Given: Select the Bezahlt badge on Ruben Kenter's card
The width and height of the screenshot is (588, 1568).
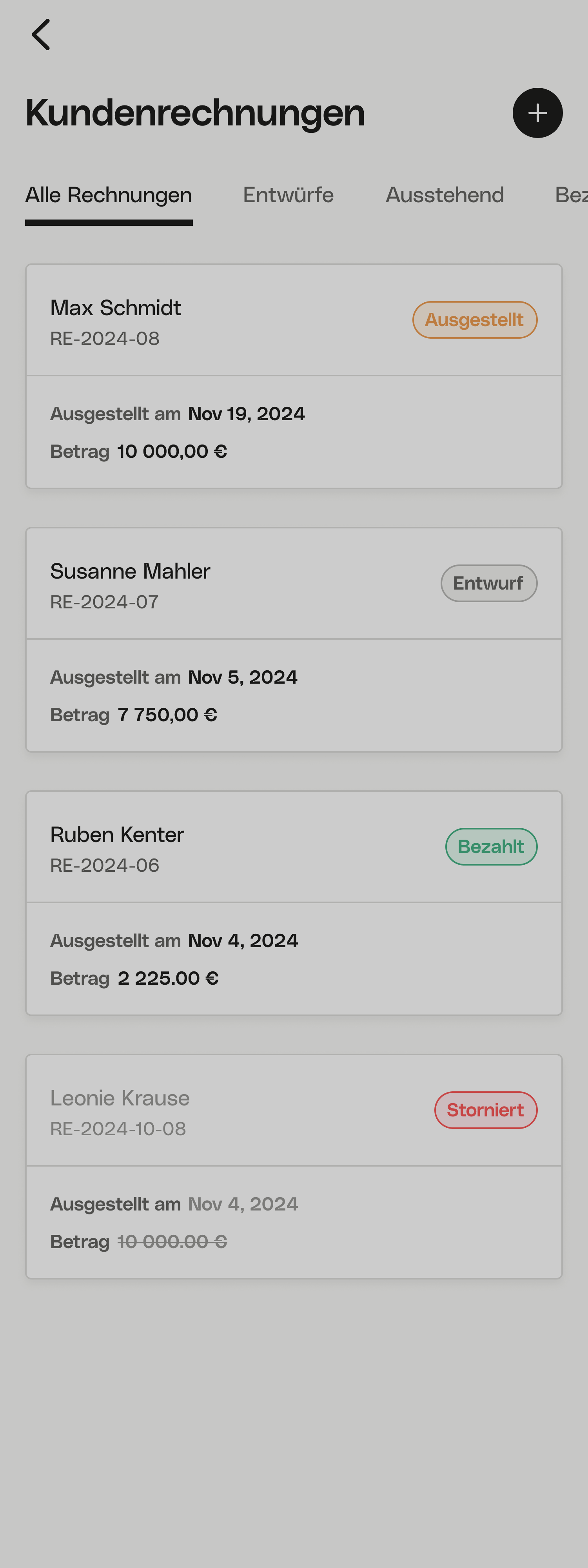Looking at the screenshot, I should (491, 846).
